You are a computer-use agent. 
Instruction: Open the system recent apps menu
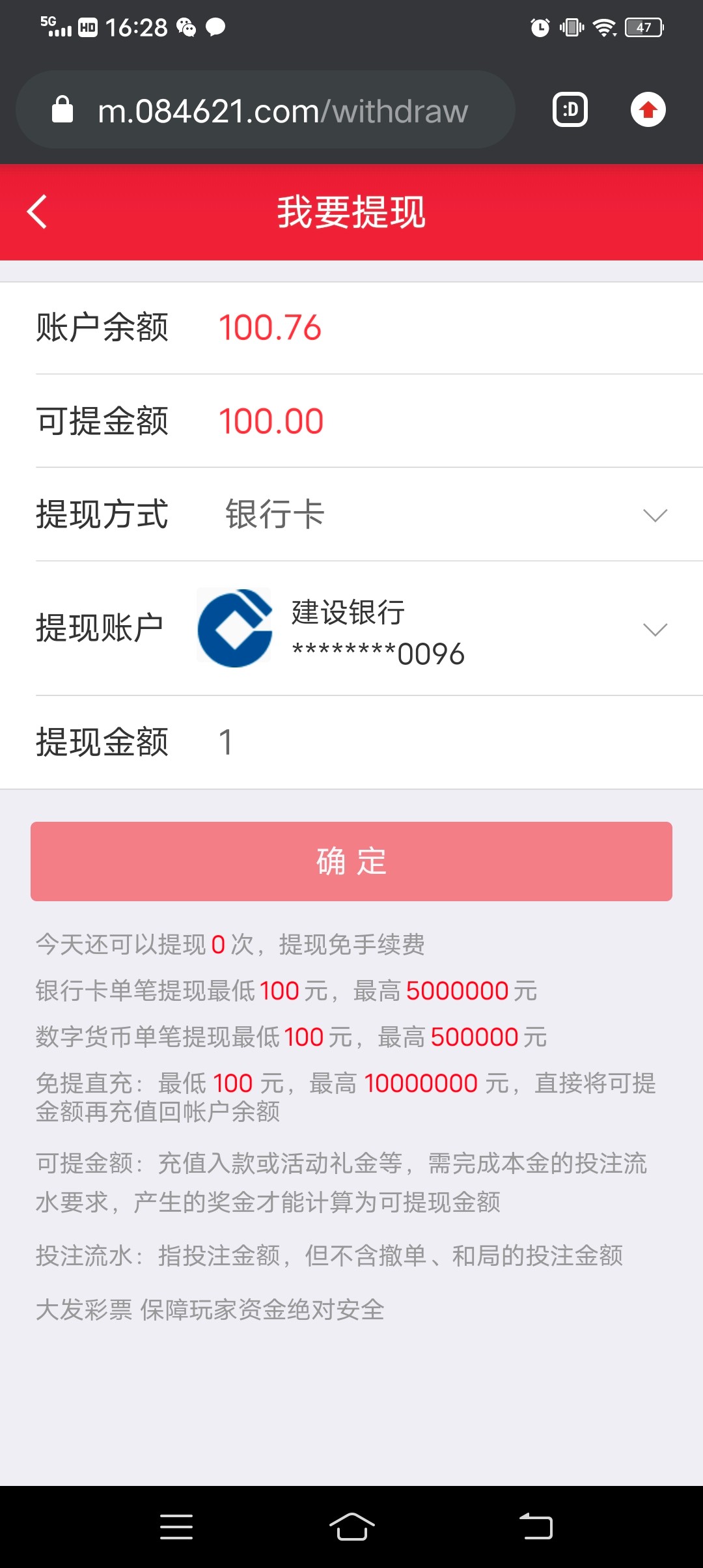click(176, 1526)
